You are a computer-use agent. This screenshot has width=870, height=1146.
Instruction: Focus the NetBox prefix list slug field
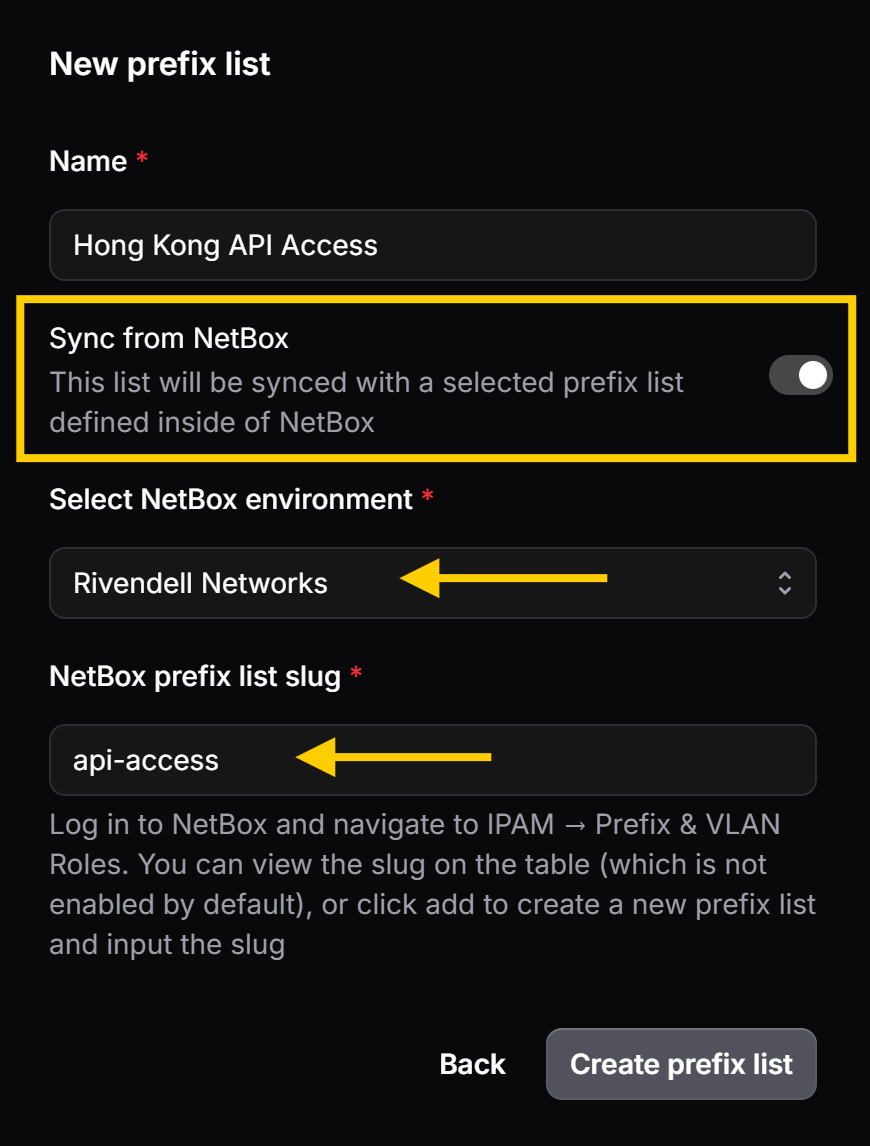[x=432, y=760]
